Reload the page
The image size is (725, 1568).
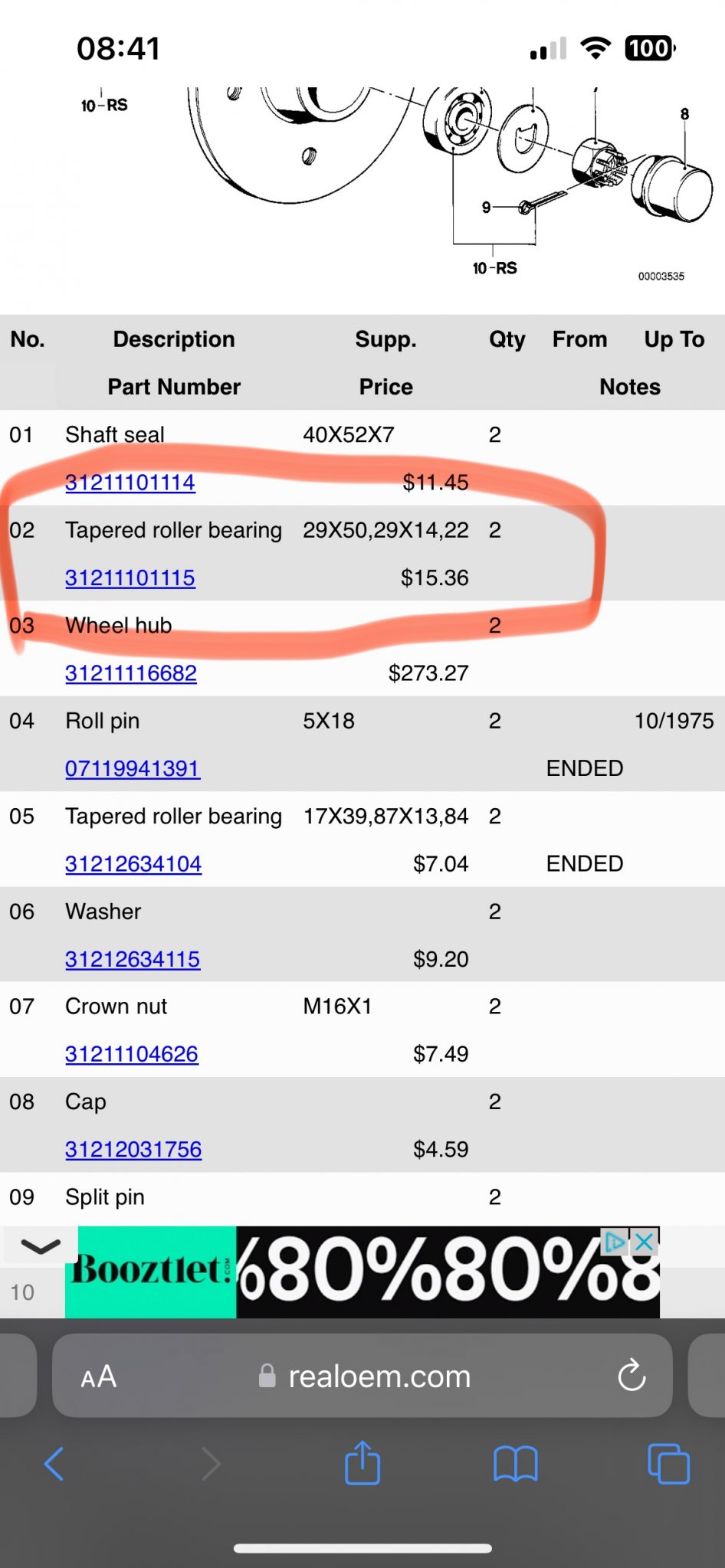point(632,1376)
